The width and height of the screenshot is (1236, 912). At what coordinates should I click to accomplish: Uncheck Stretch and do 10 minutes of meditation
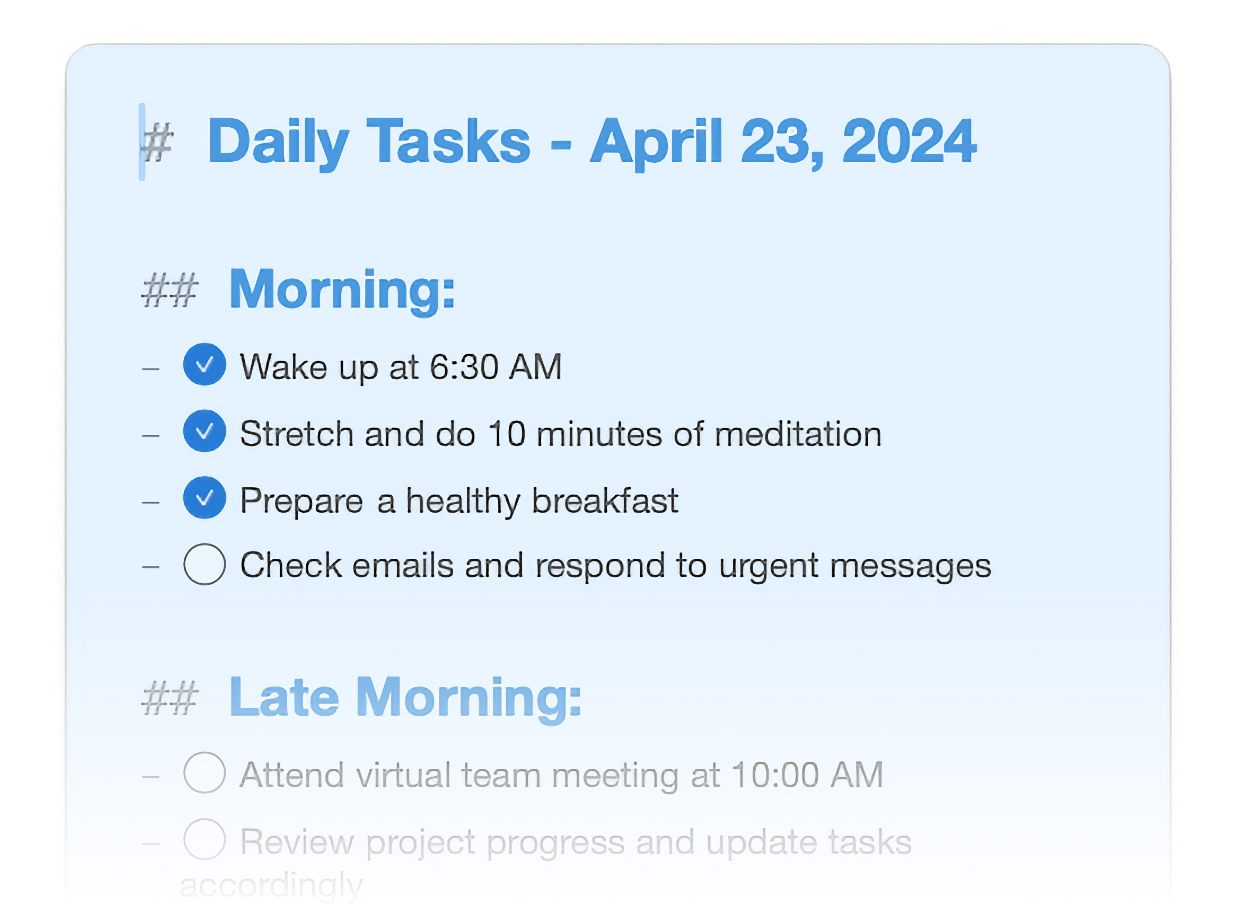point(204,432)
